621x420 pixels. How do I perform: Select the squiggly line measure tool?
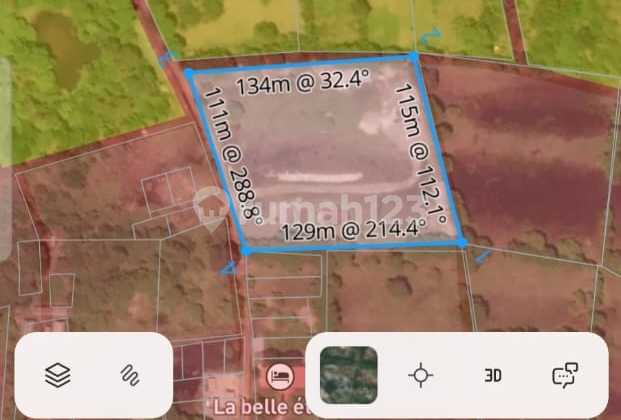[128, 375]
